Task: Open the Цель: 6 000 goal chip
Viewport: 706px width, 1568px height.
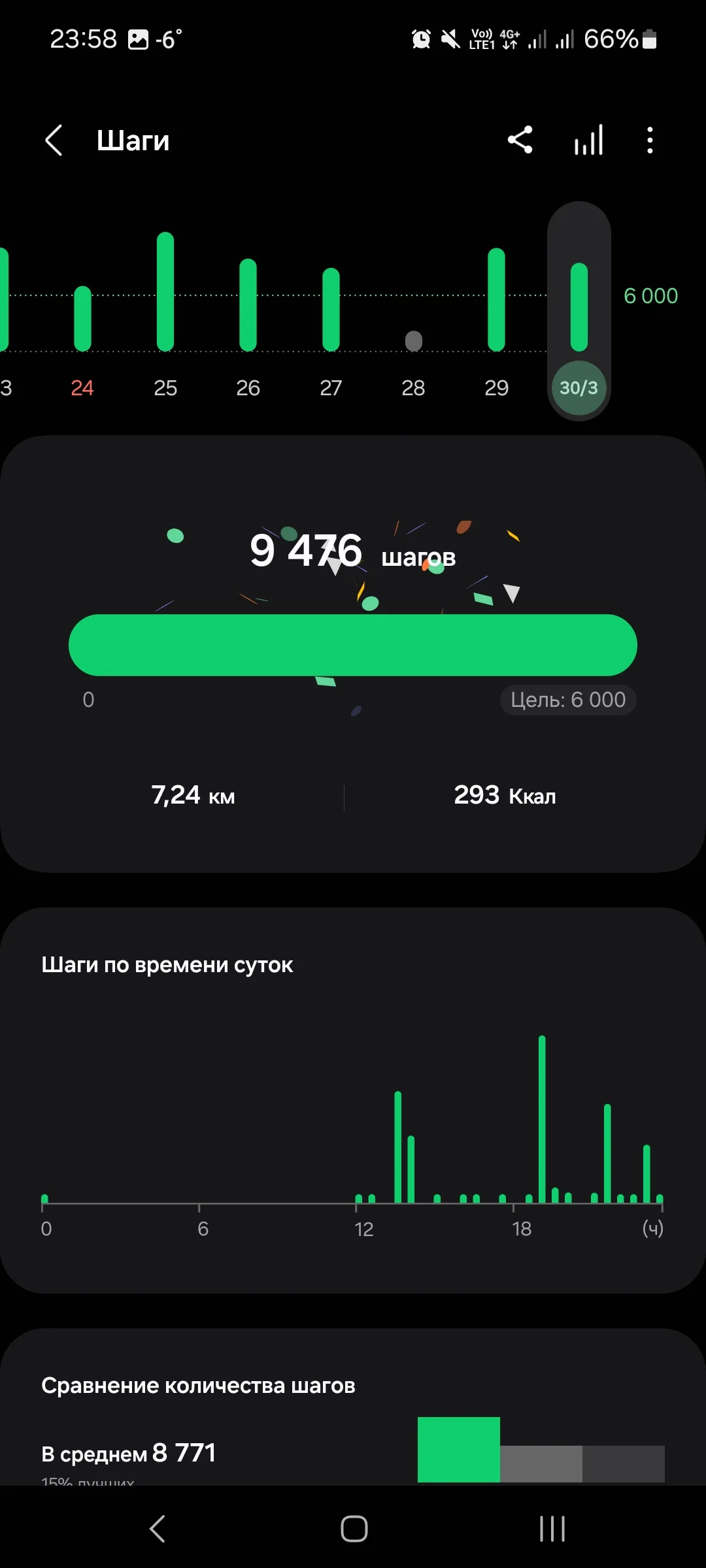Action: coord(567,700)
